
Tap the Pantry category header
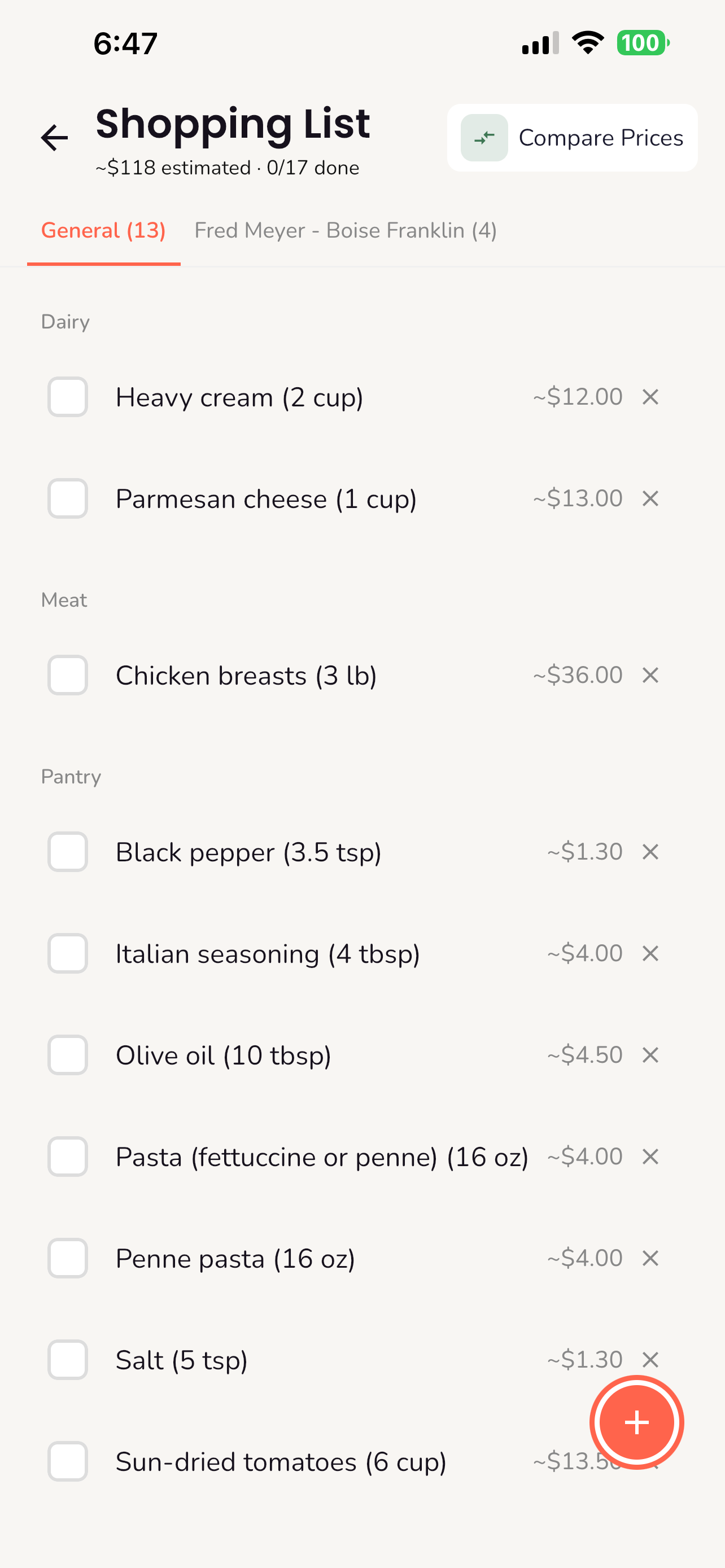(x=71, y=777)
